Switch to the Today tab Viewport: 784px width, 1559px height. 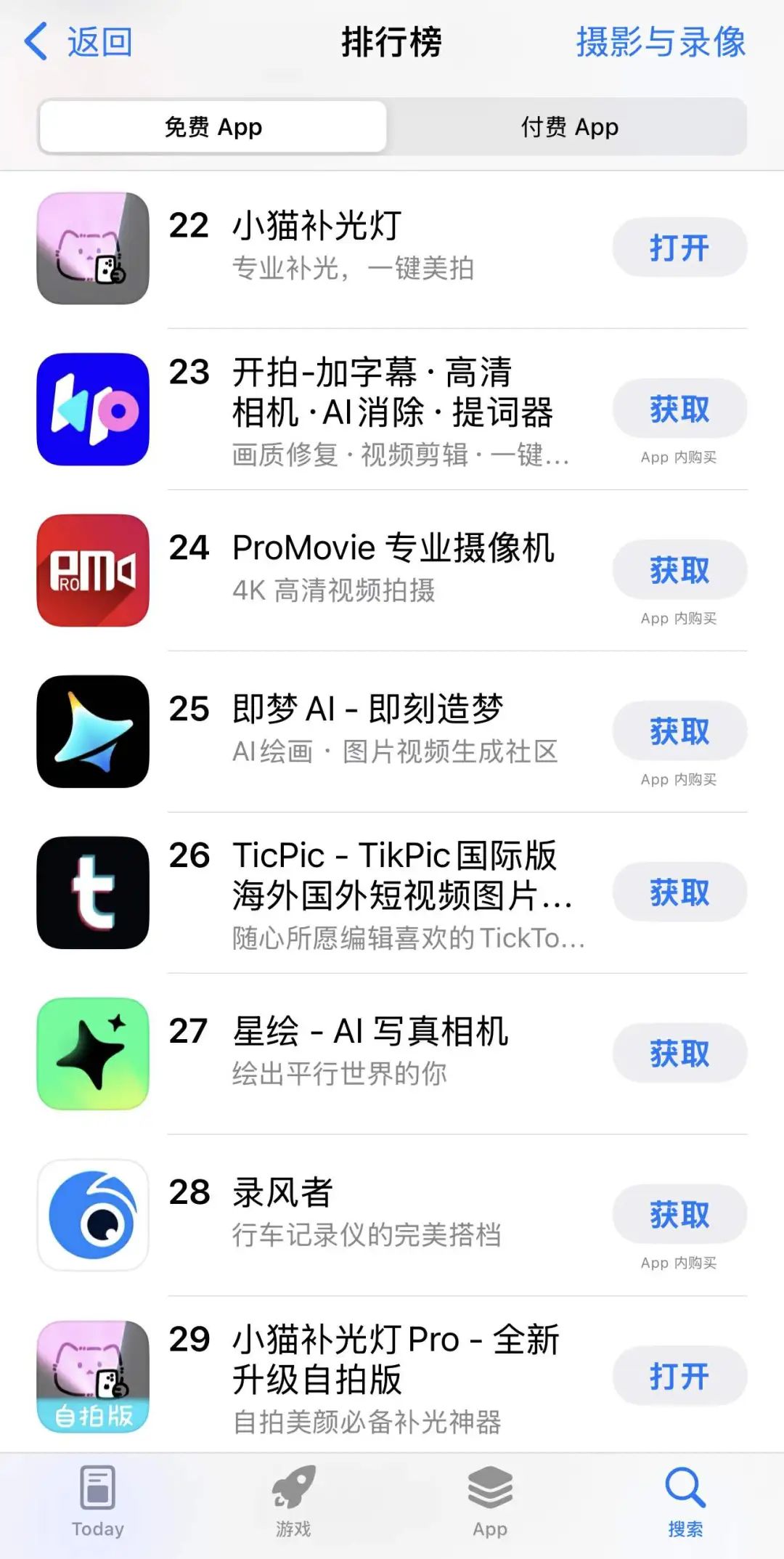[98, 1501]
